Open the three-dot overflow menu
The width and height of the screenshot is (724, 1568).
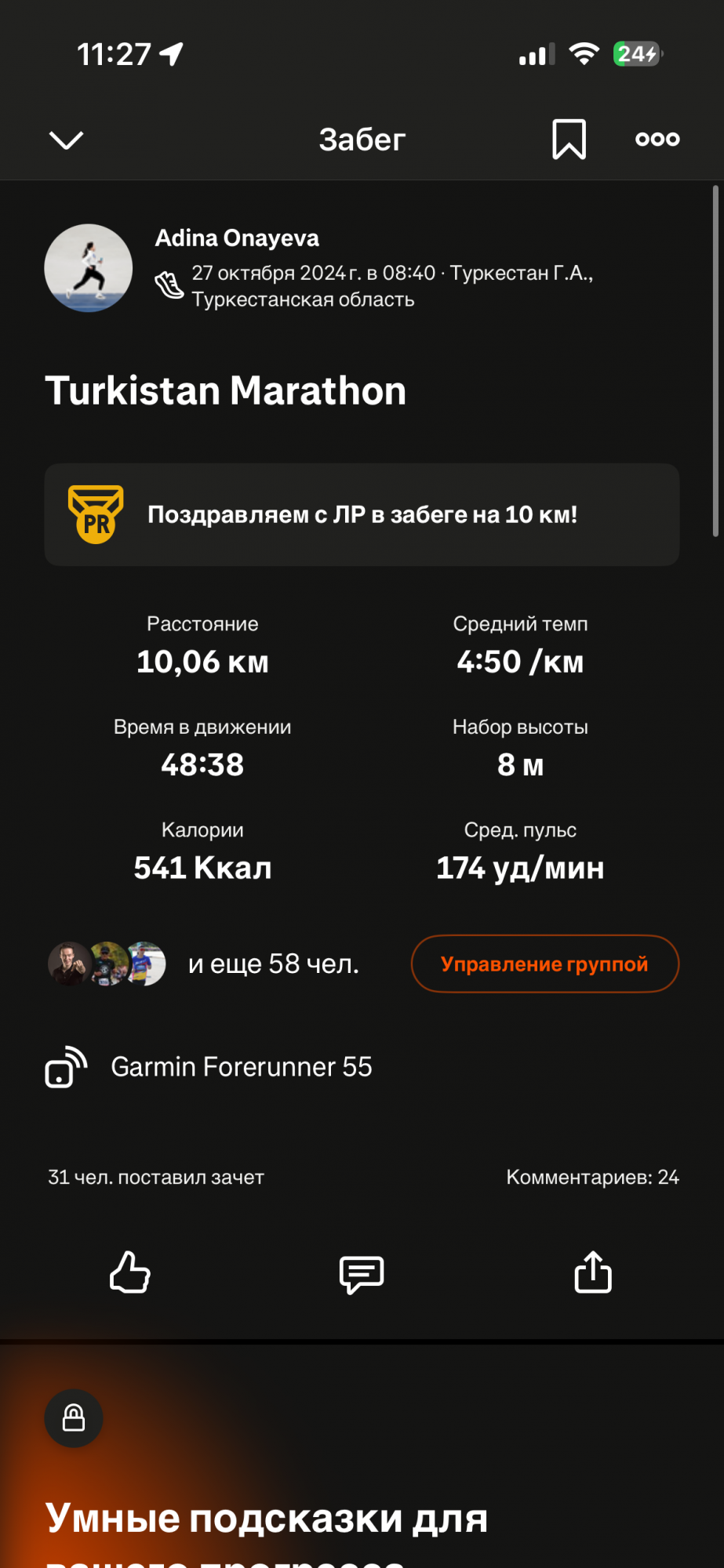tap(657, 140)
